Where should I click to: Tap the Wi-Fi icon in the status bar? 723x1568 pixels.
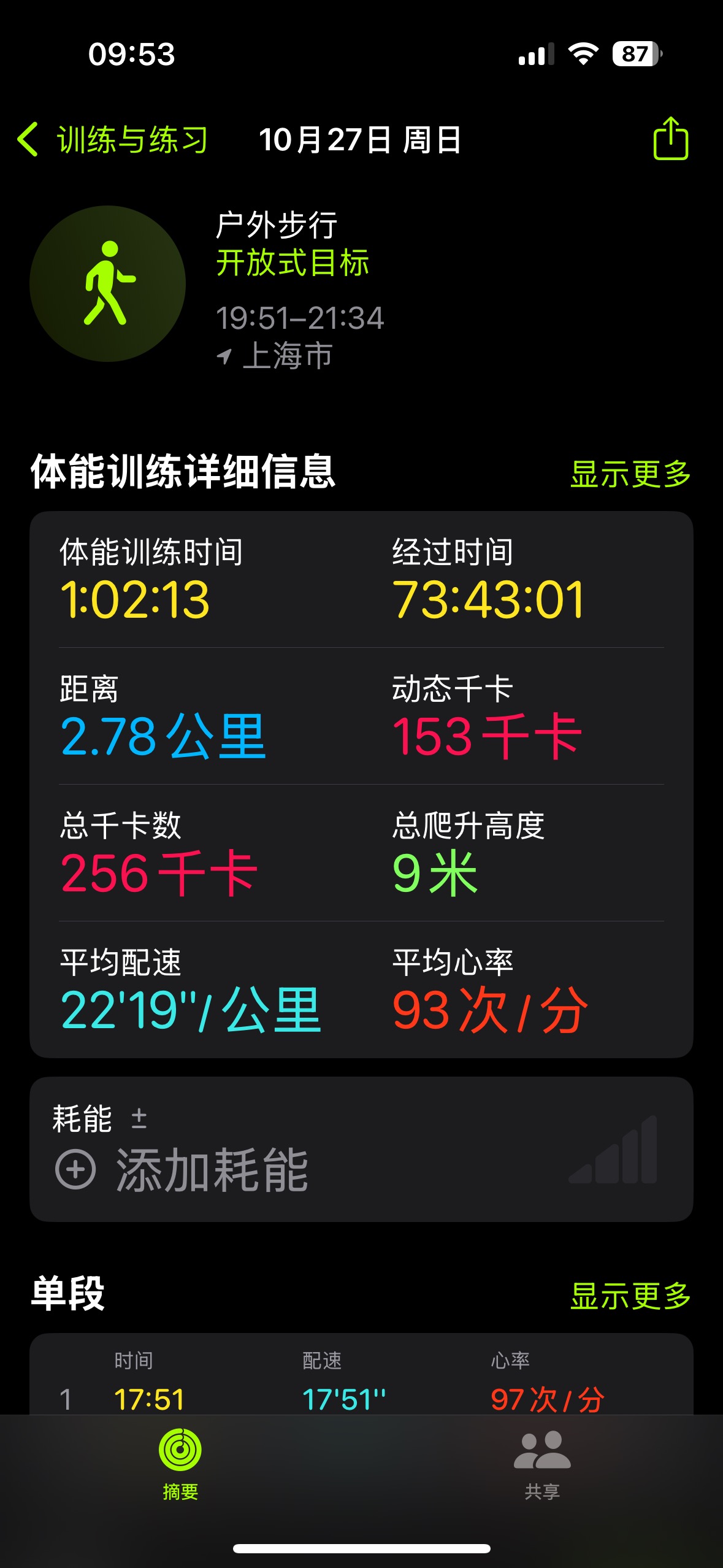[583, 54]
